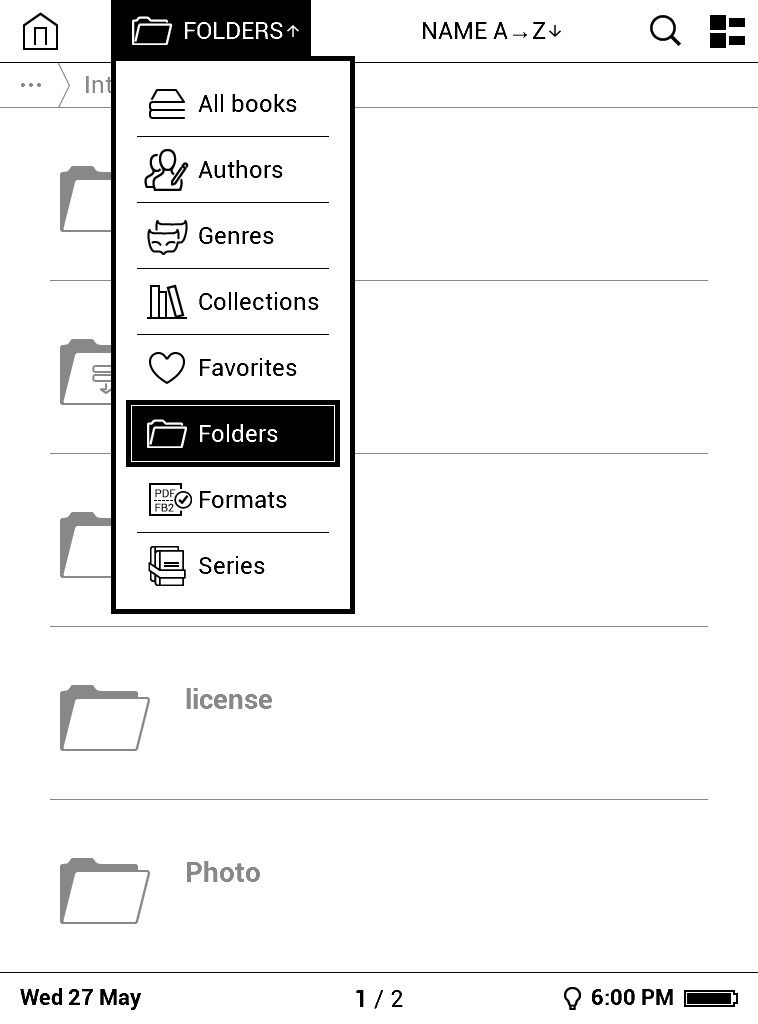The width and height of the screenshot is (758, 1024).
Task: Go to the home screen icon
Action: [x=40, y=31]
